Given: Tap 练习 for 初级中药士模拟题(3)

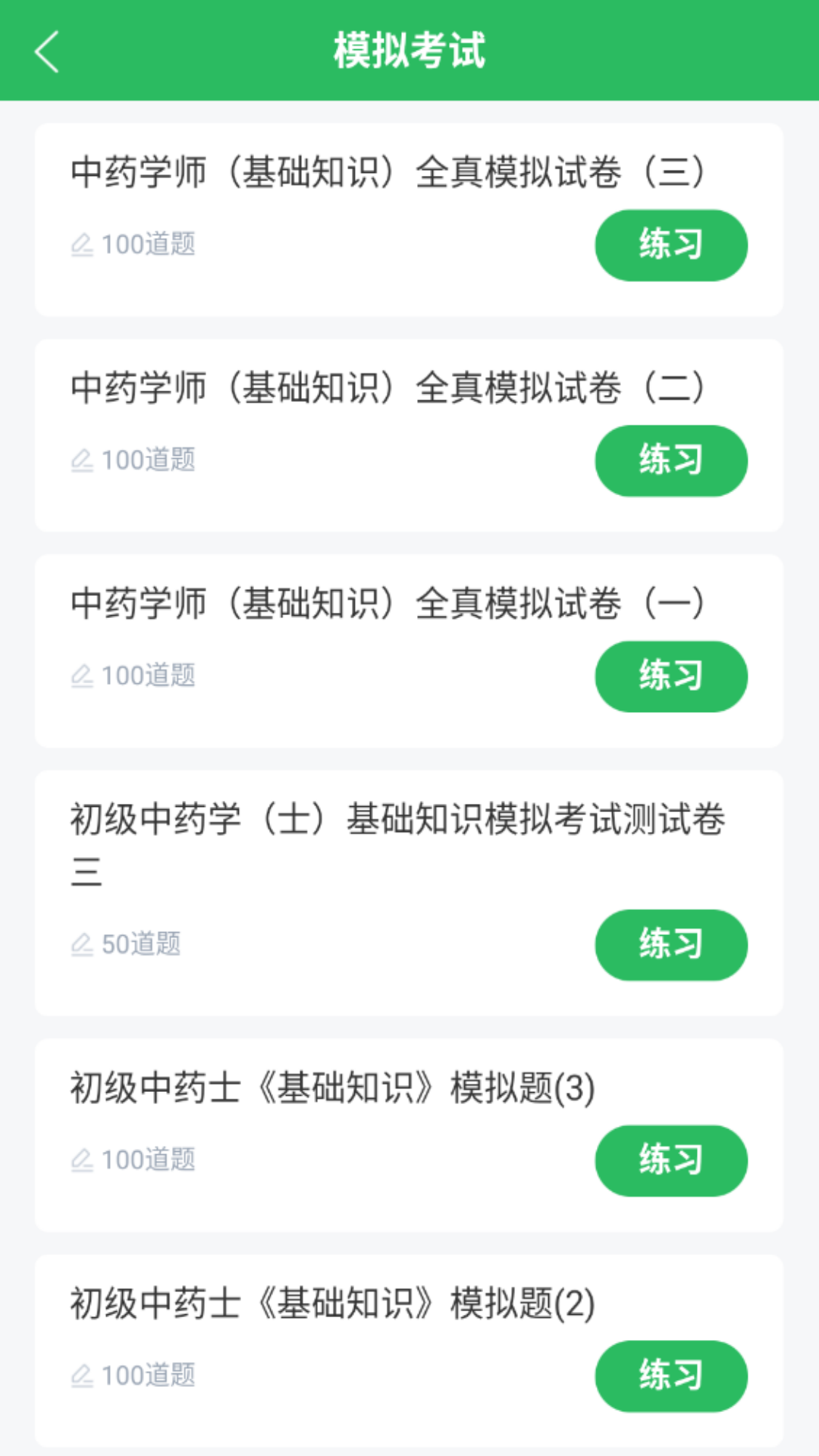Looking at the screenshot, I should (670, 1159).
